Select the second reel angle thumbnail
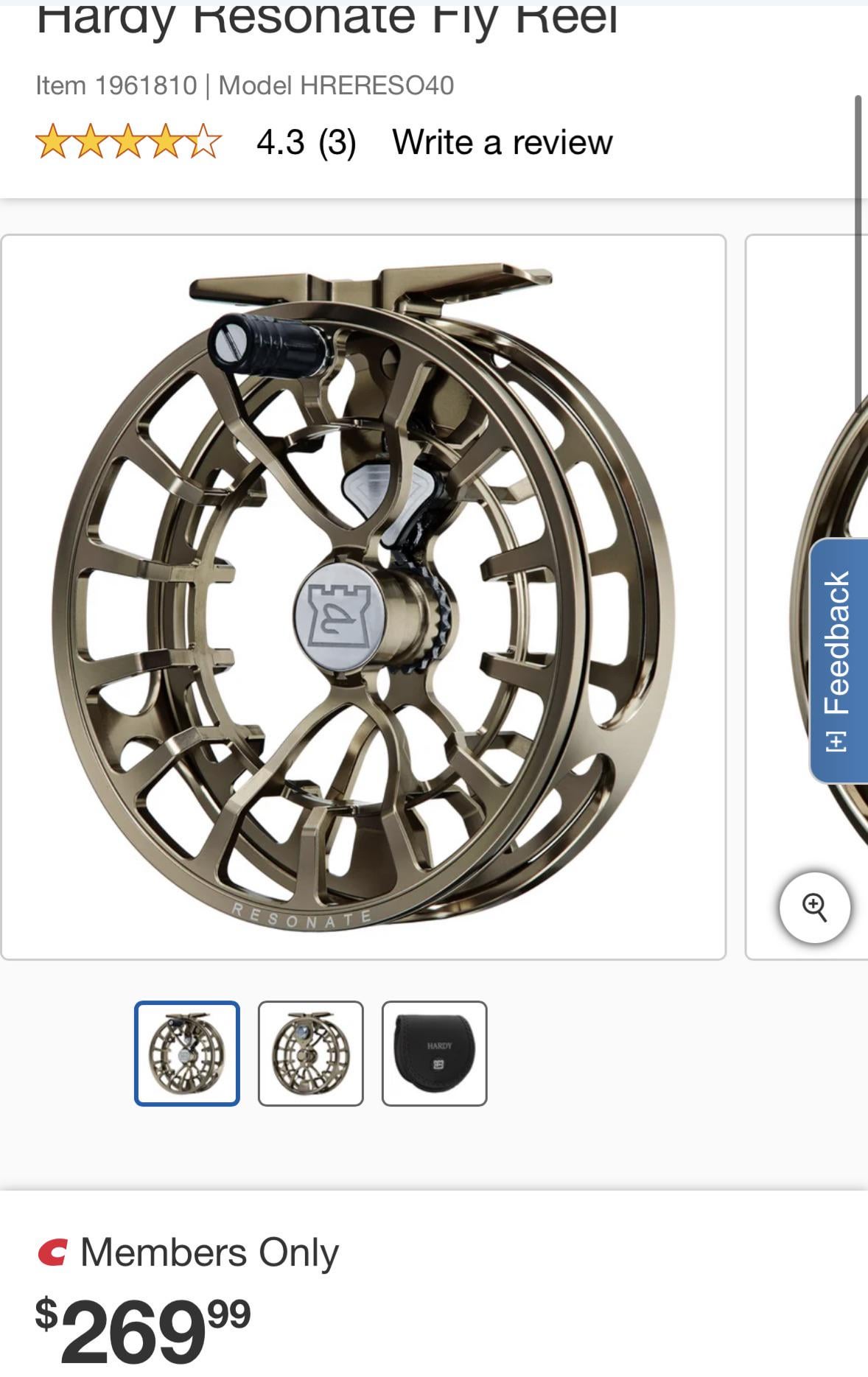Image resolution: width=868 pixels, height=1377 pixels. tap(310, 1053)
